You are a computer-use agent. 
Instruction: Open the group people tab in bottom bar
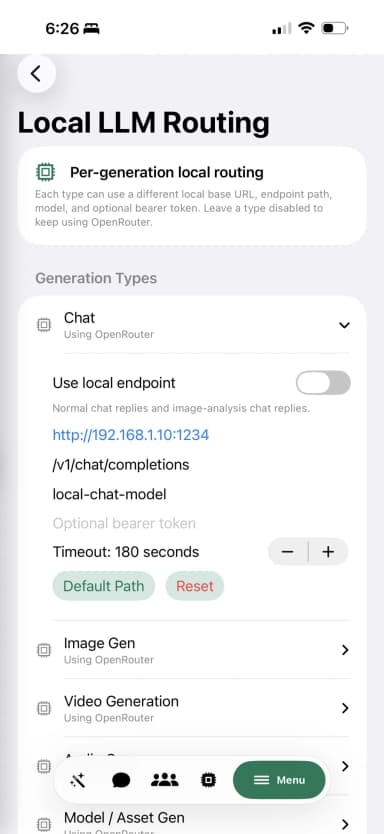tap(165, 780)
